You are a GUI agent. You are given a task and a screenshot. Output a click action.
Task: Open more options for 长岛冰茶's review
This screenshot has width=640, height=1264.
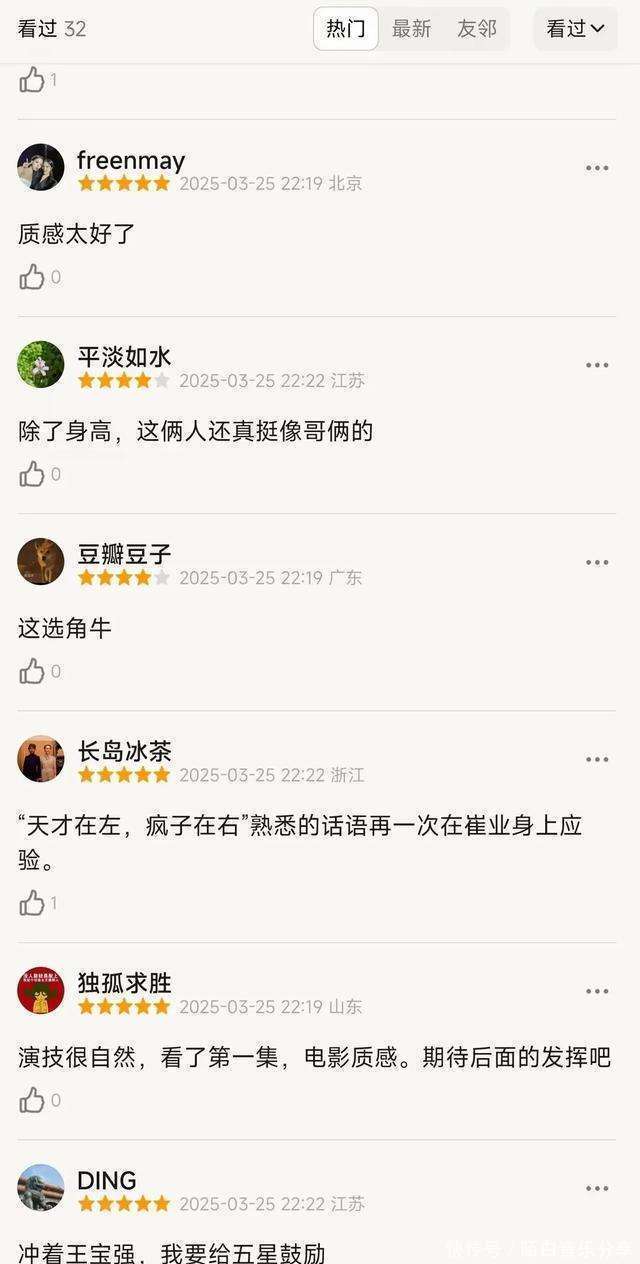pyautogui.click(x=597, y=759)
